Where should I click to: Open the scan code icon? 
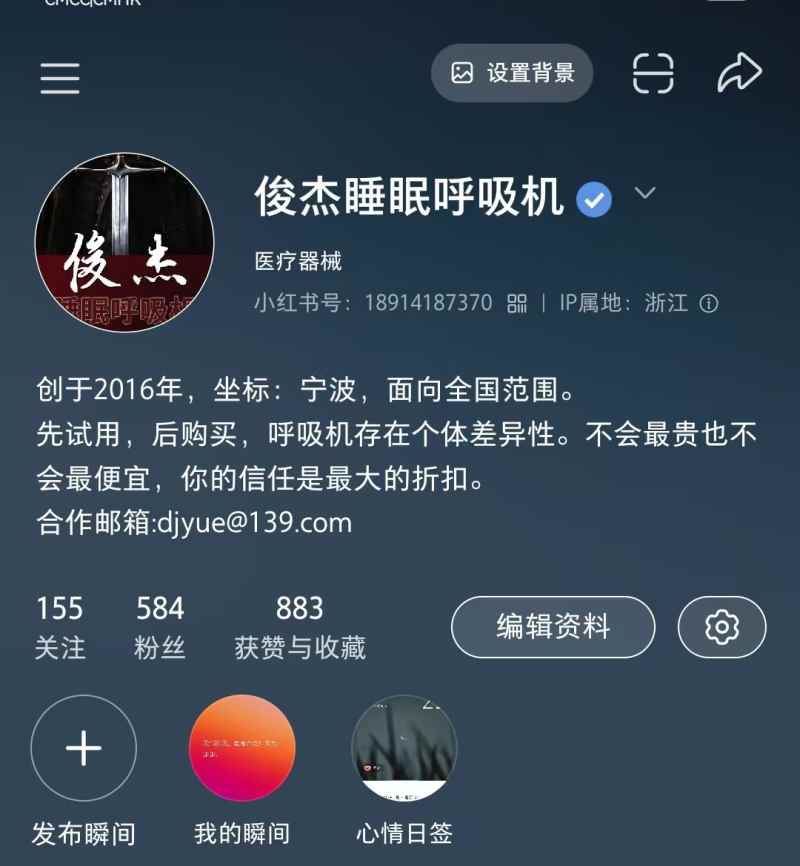(653, 73)
